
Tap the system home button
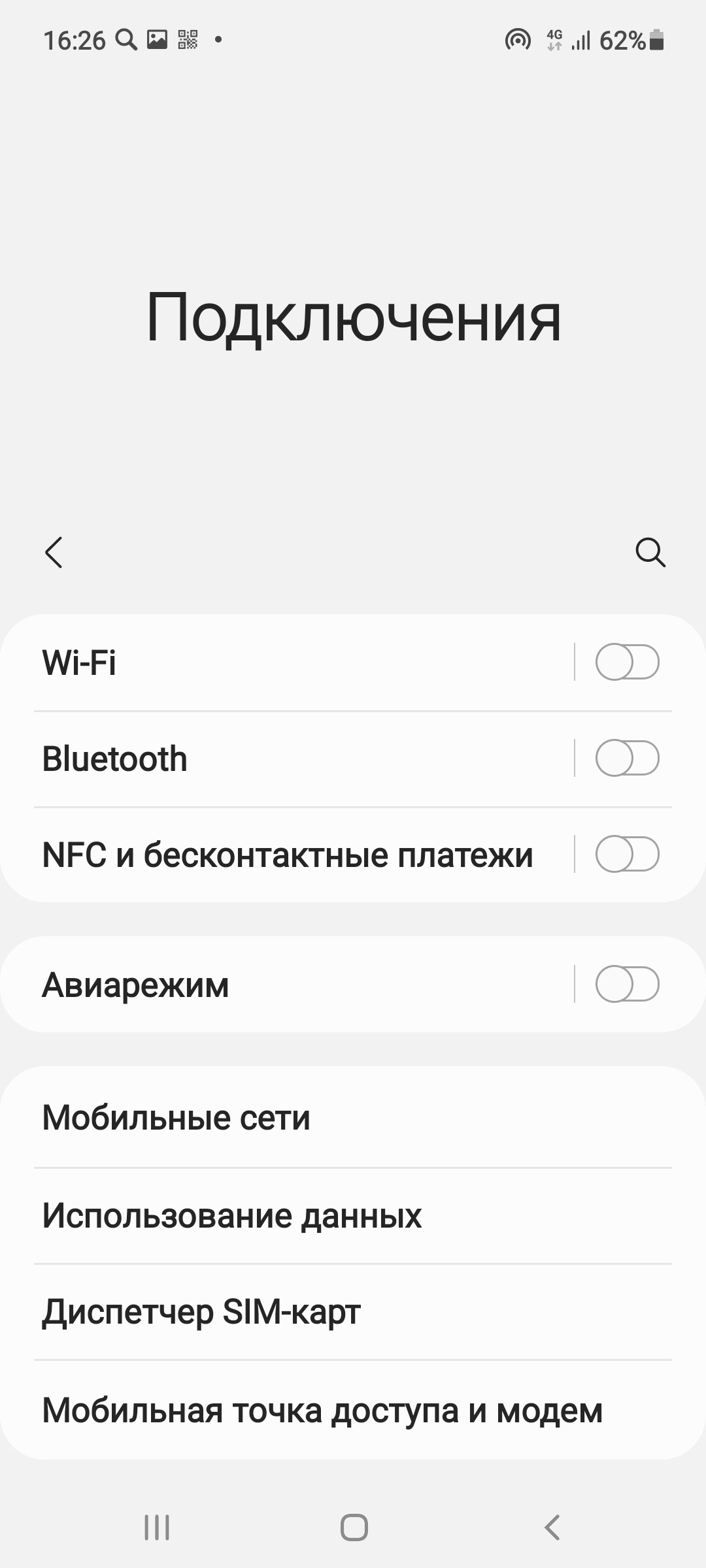(x=354, y=1527)
